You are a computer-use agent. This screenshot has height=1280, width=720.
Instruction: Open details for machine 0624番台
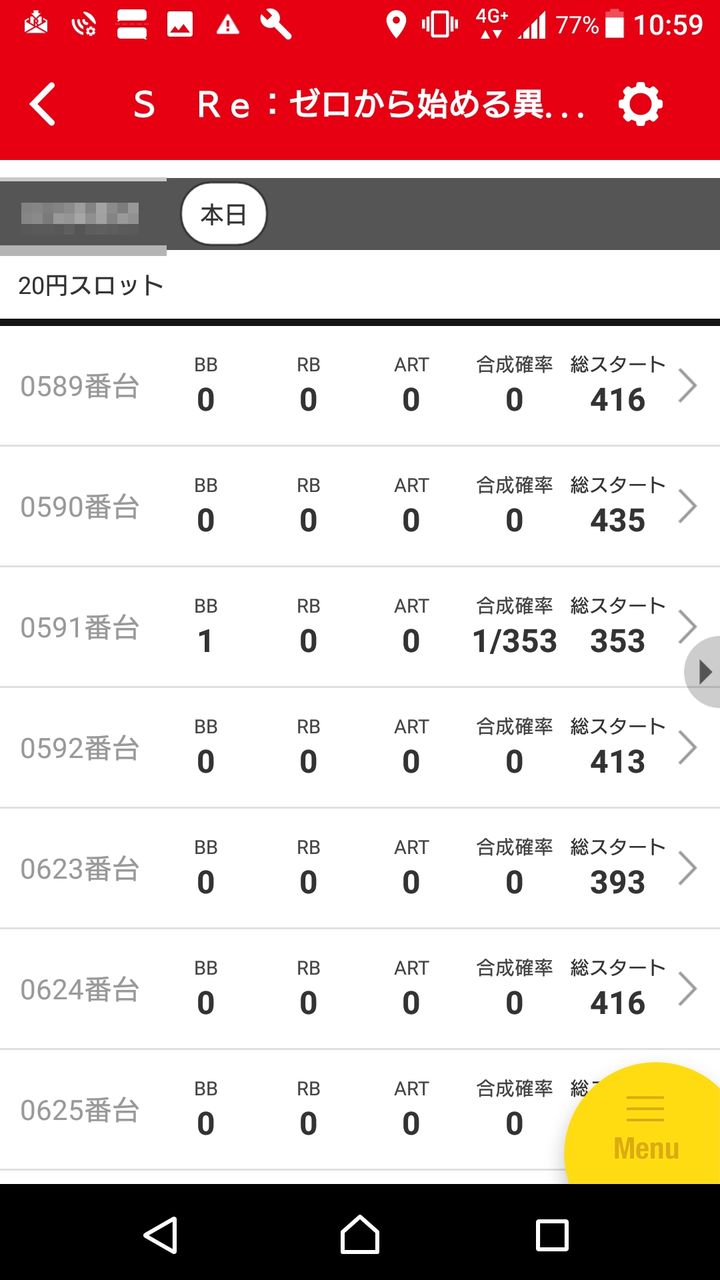coord(360,990)
